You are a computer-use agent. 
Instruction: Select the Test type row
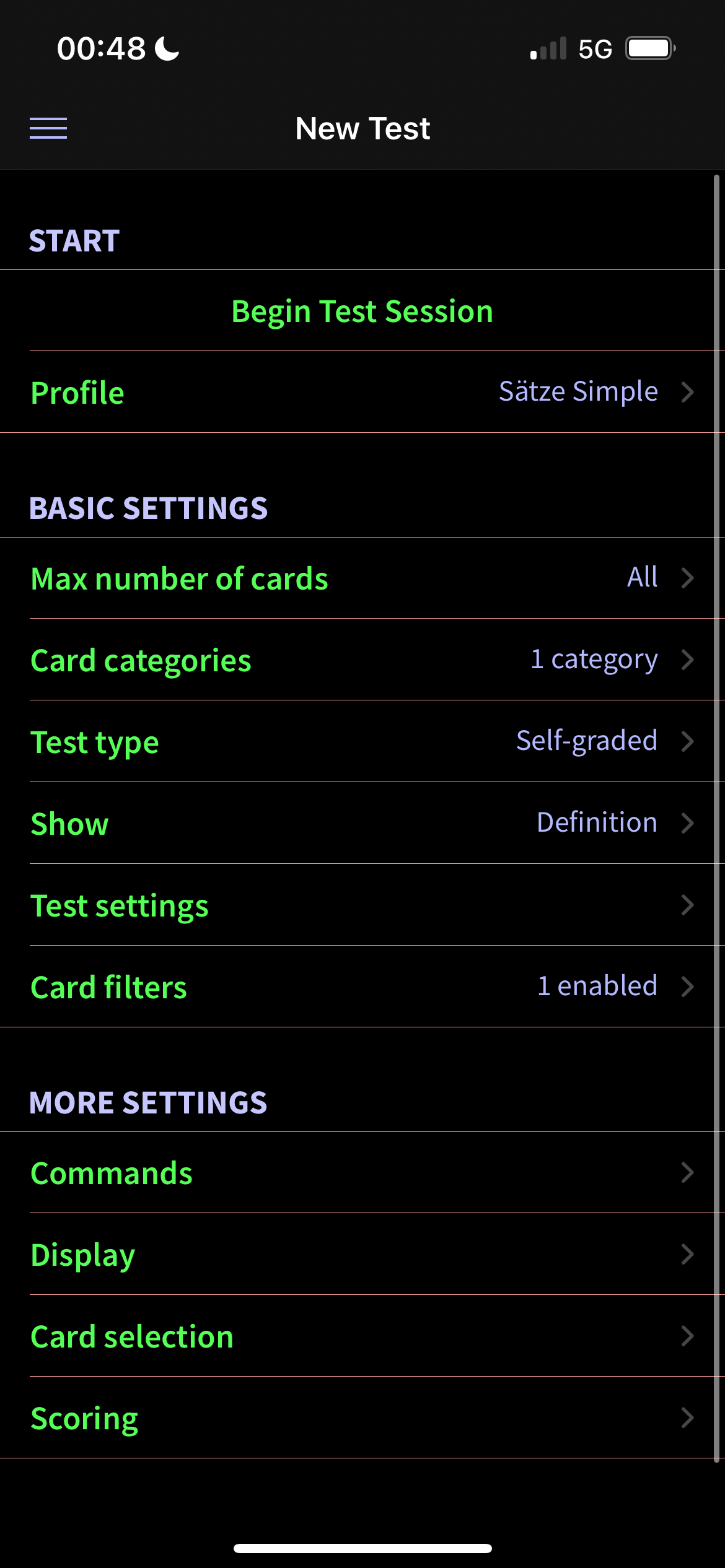coord(362,742)
